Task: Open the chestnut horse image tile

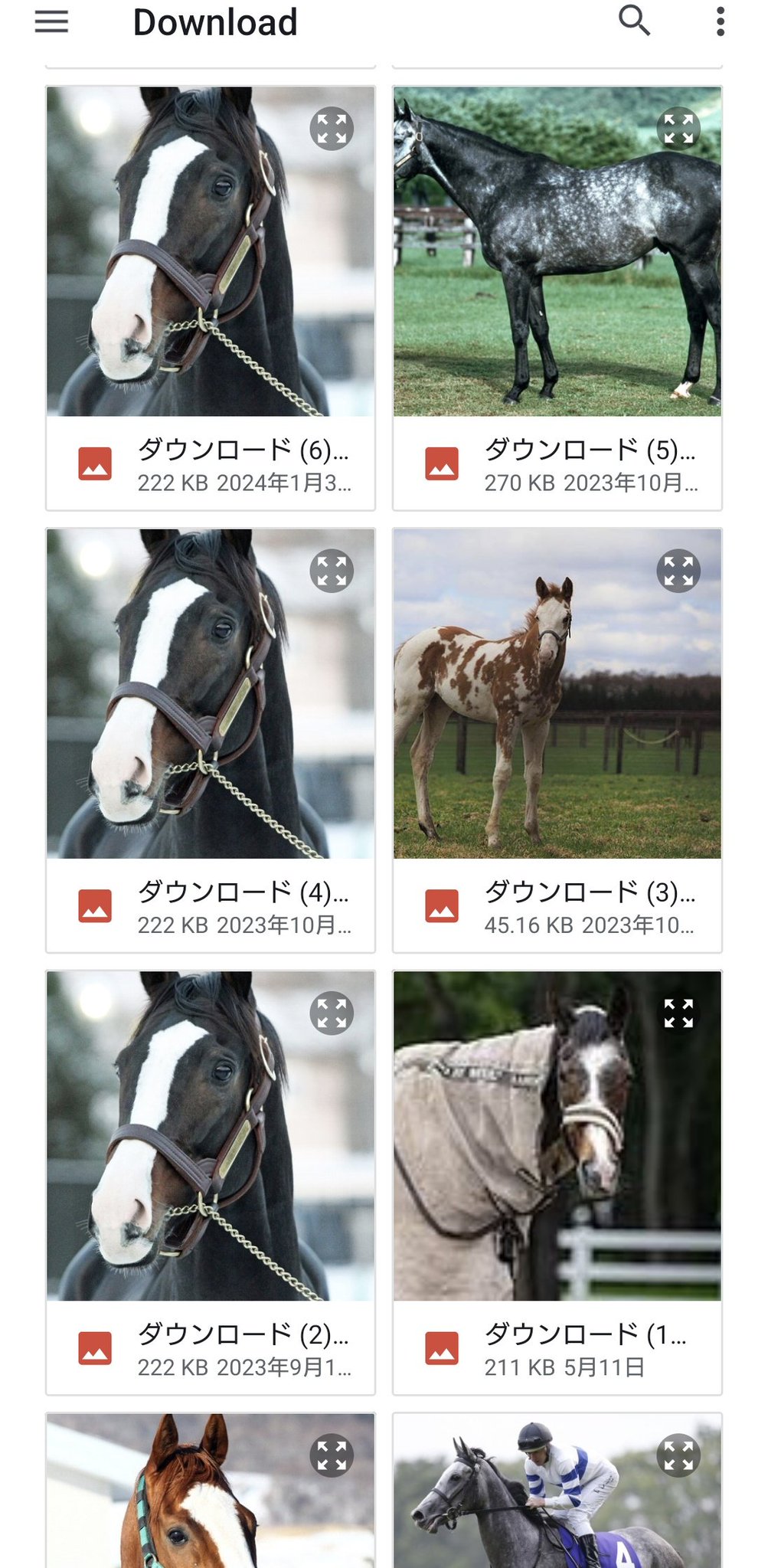Action: [x=211, y=1491]
